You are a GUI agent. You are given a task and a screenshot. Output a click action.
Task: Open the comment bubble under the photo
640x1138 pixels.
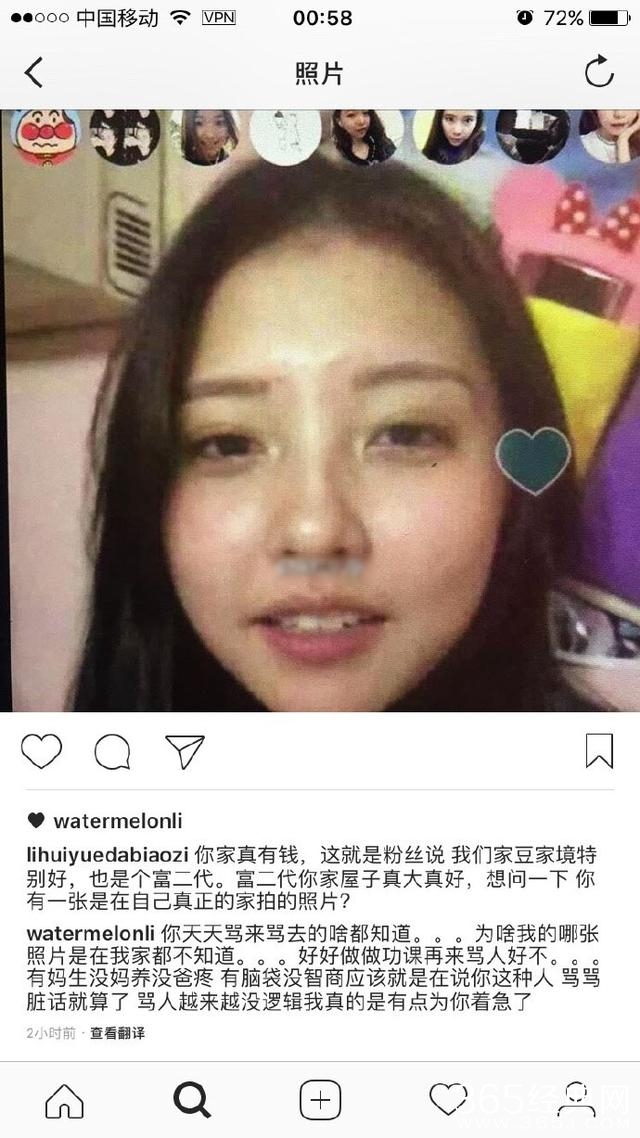click(112, 752)
